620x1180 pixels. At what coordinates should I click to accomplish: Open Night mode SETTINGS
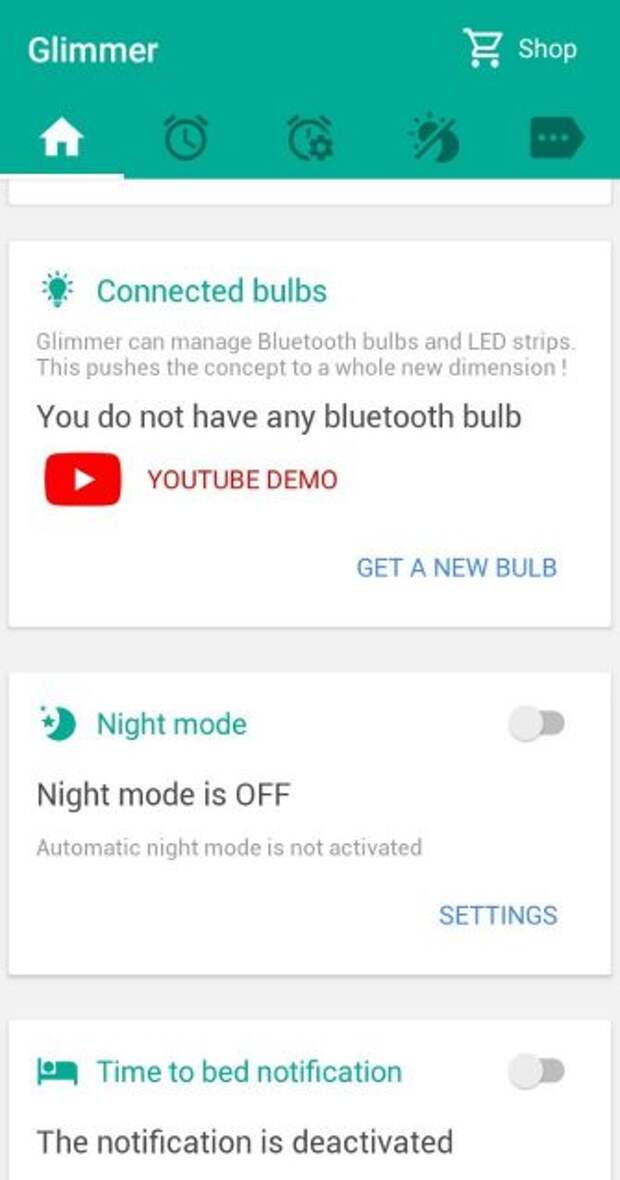click(498, 914)
